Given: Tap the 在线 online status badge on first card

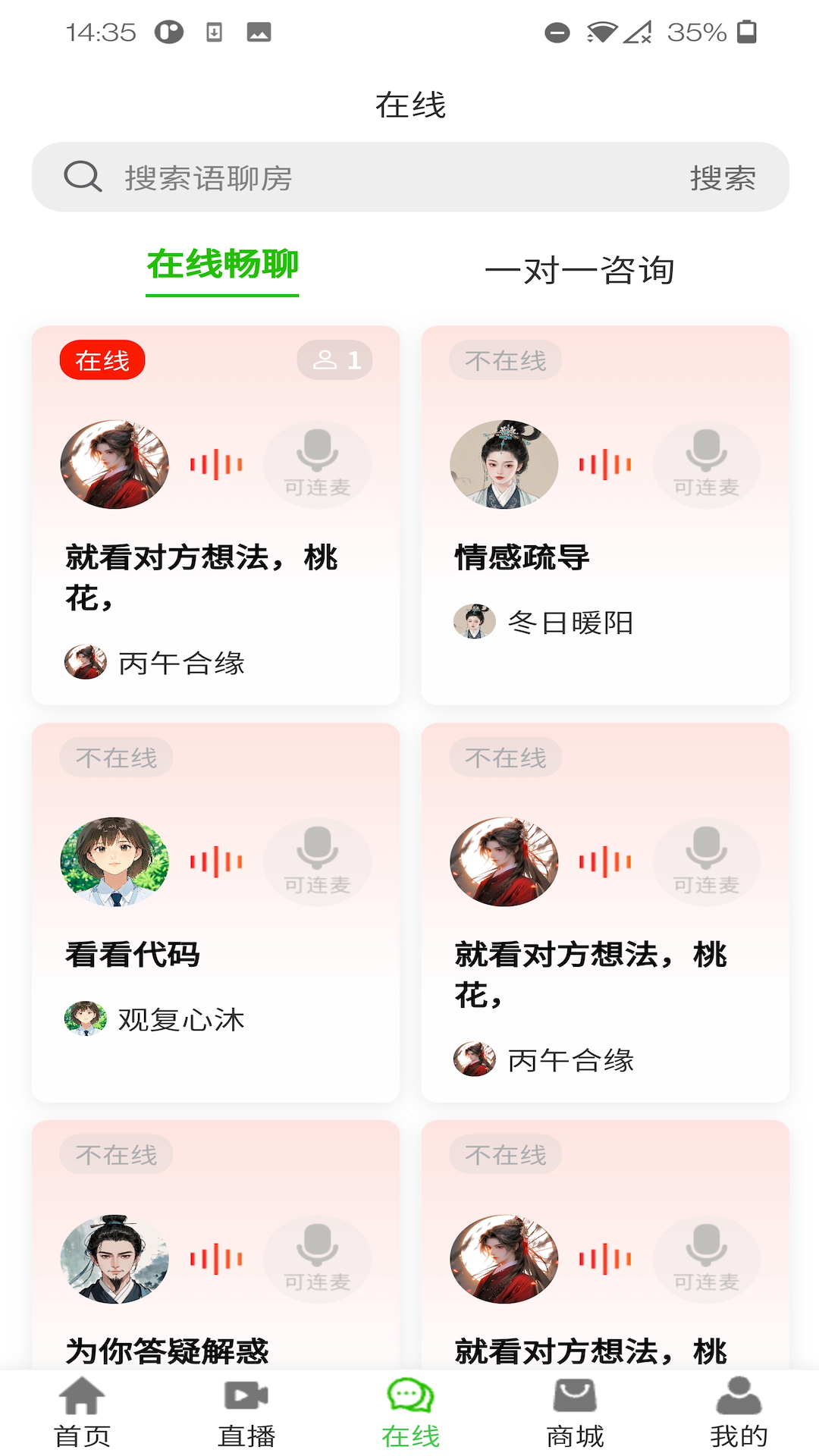Looking at the screenshot, I should (103, 360).
